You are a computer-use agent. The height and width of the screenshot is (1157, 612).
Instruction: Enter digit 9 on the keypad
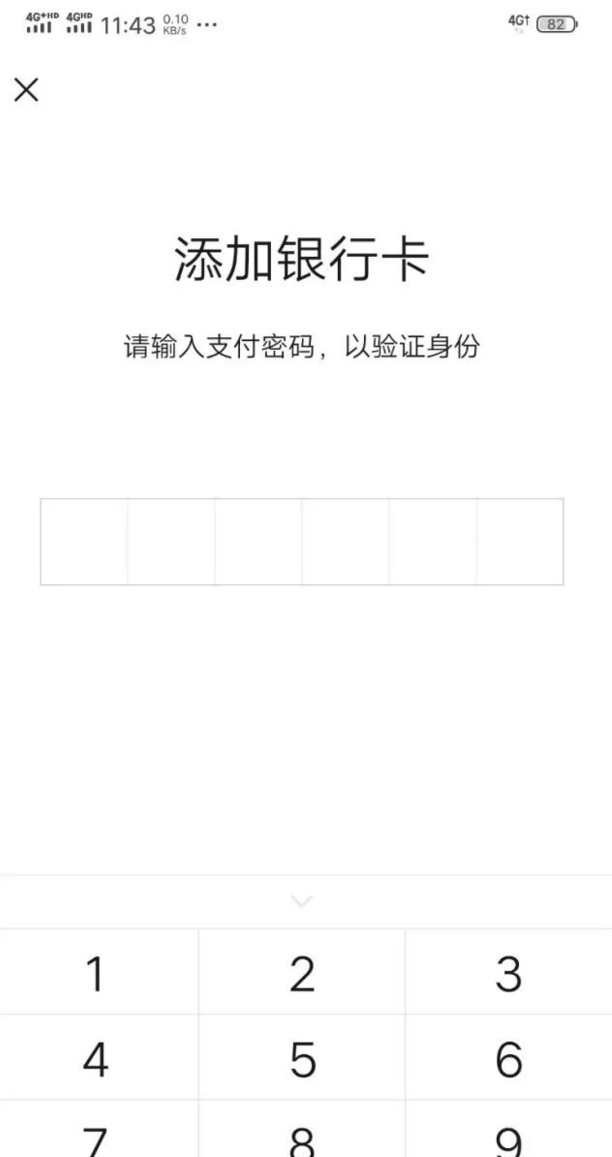click(508, 1135)
